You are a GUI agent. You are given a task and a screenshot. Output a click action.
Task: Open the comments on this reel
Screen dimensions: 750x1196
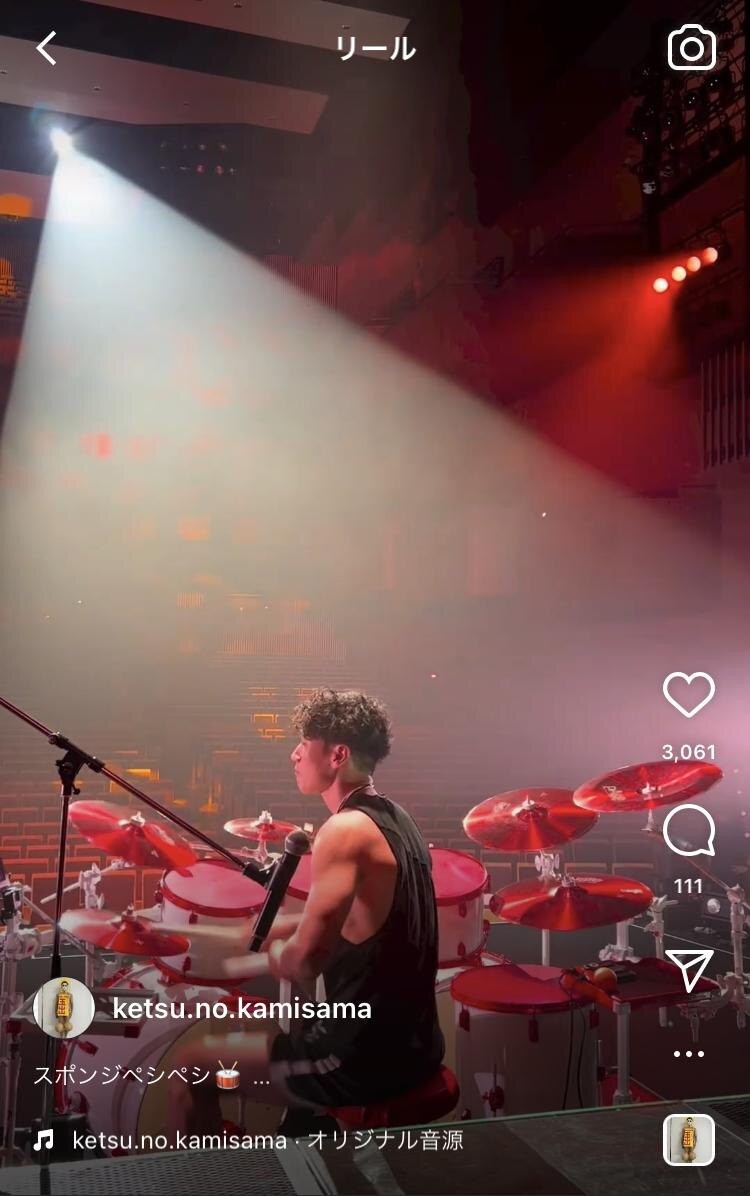pyautogui.click(x=689, y=831)
